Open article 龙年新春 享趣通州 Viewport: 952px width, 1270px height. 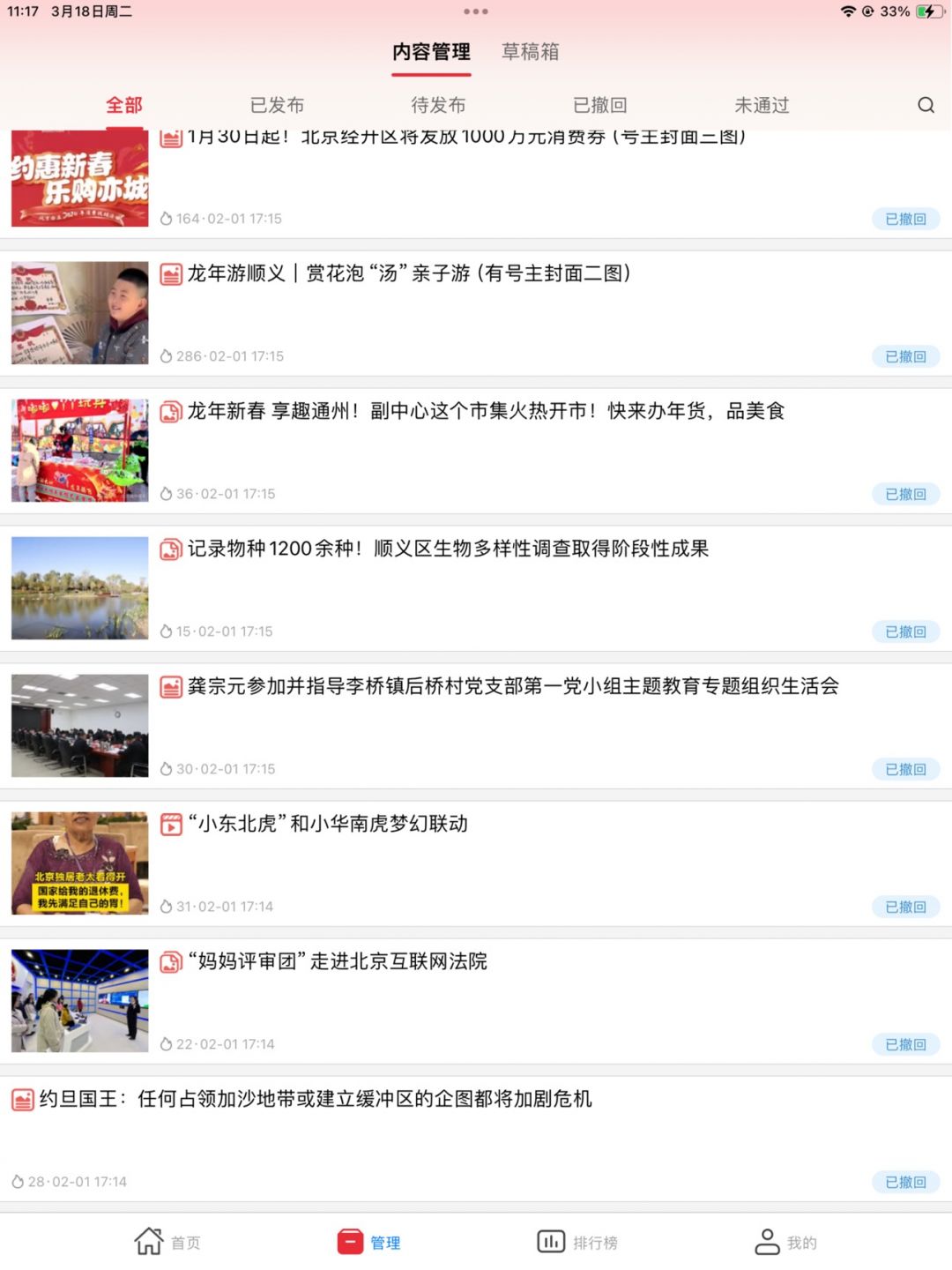pyautogui.click(x=486, y=412)
